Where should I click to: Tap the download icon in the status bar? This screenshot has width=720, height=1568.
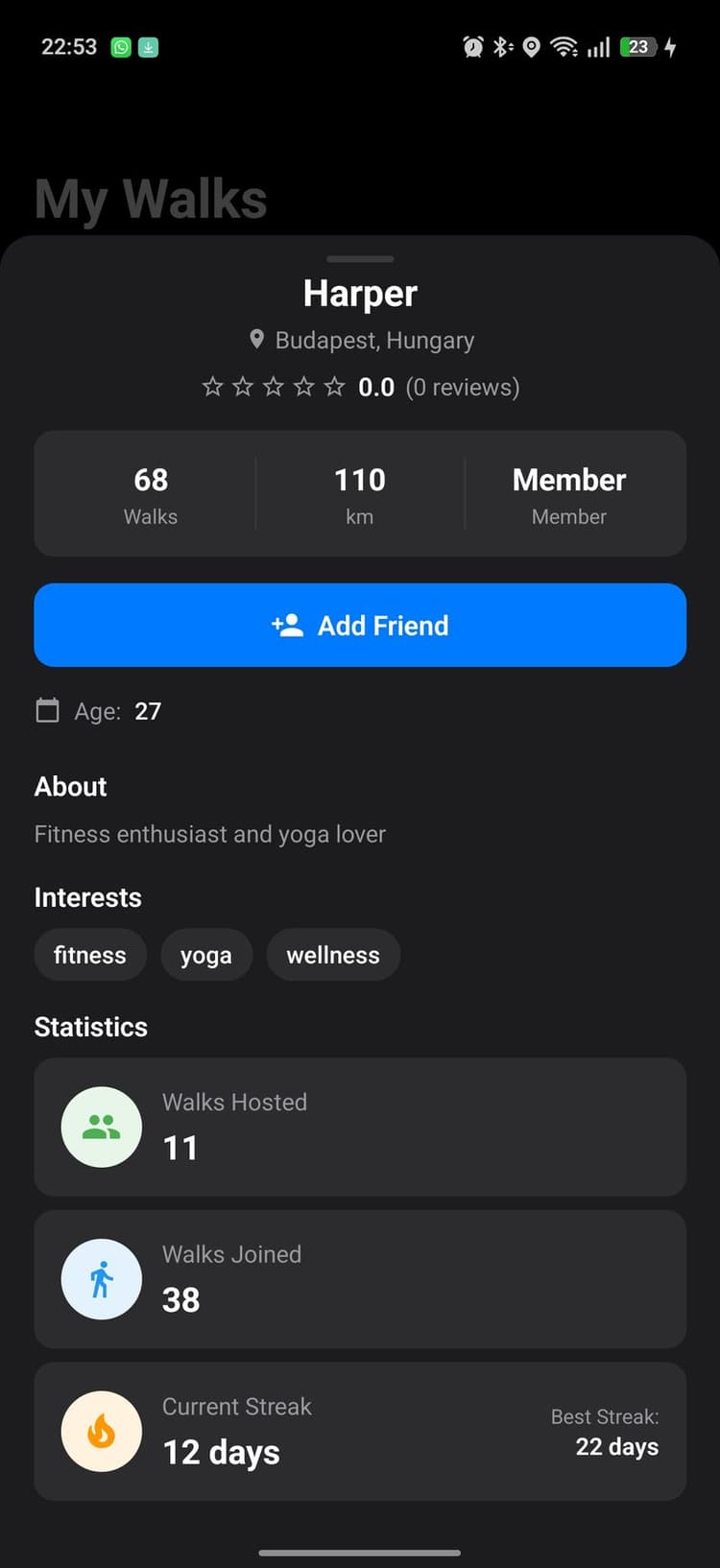(x=150, y=46)
